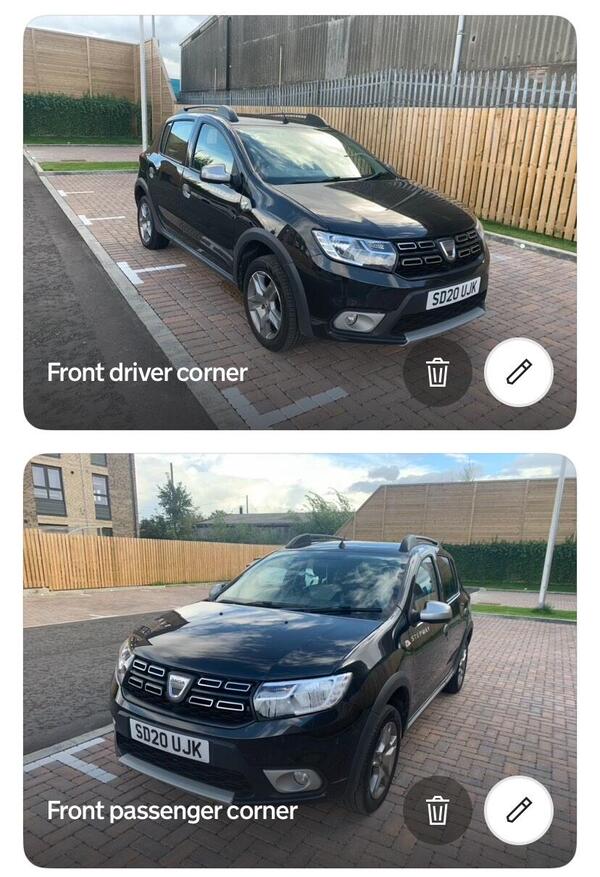Edit the Front passenger corner photo
The height and width of the screenshot is (877, 600).
[518, 810]
